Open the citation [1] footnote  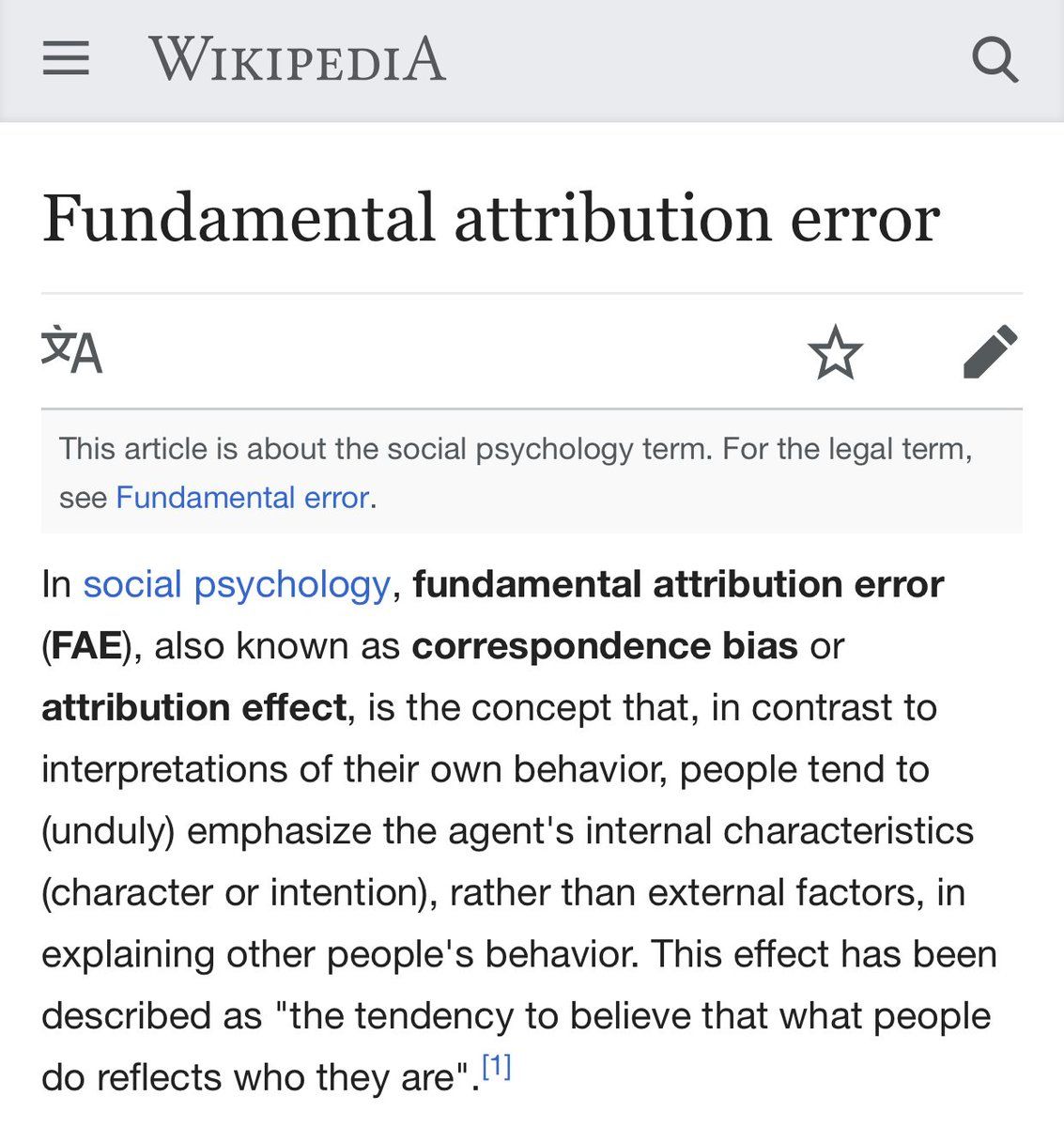(496, 1067)
